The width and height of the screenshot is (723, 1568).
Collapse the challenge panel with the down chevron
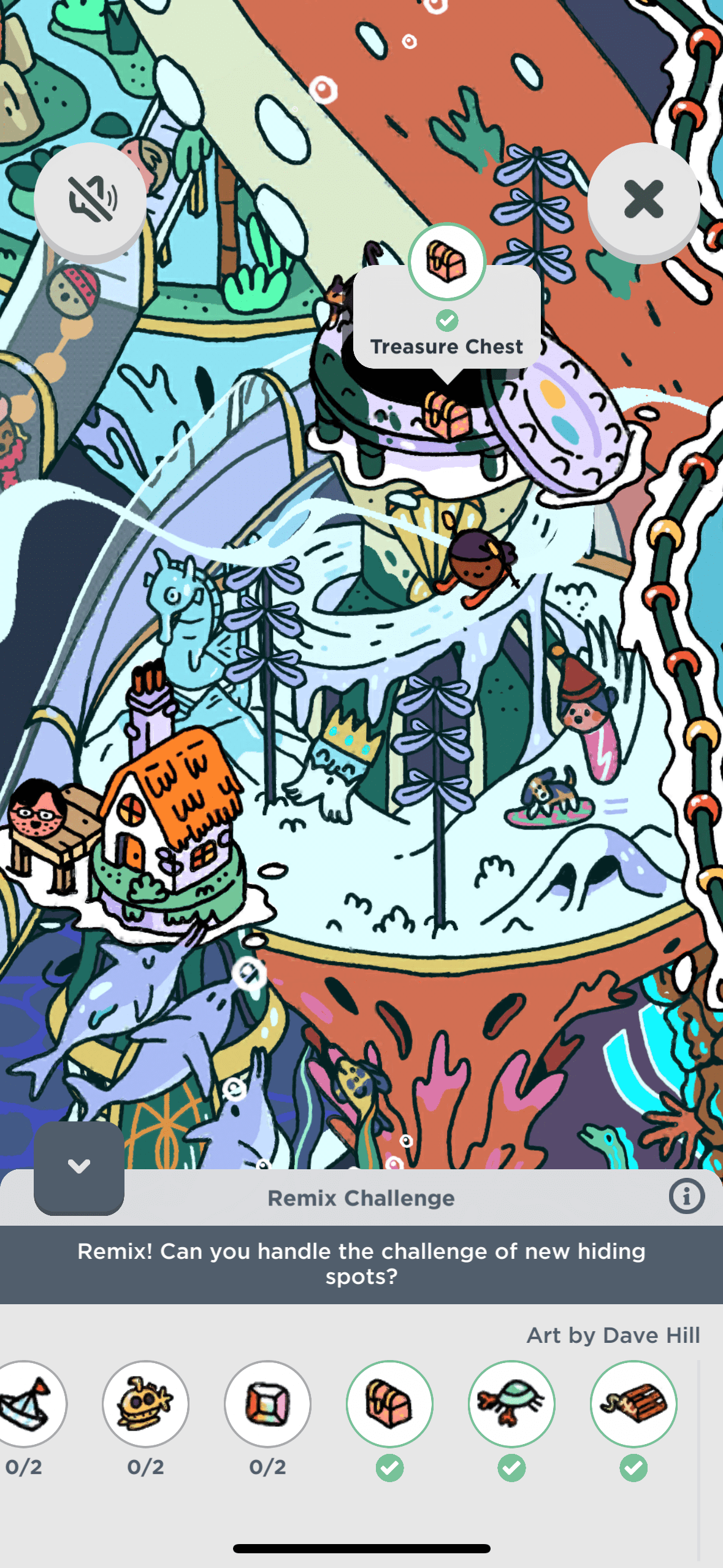(79, 1166)
